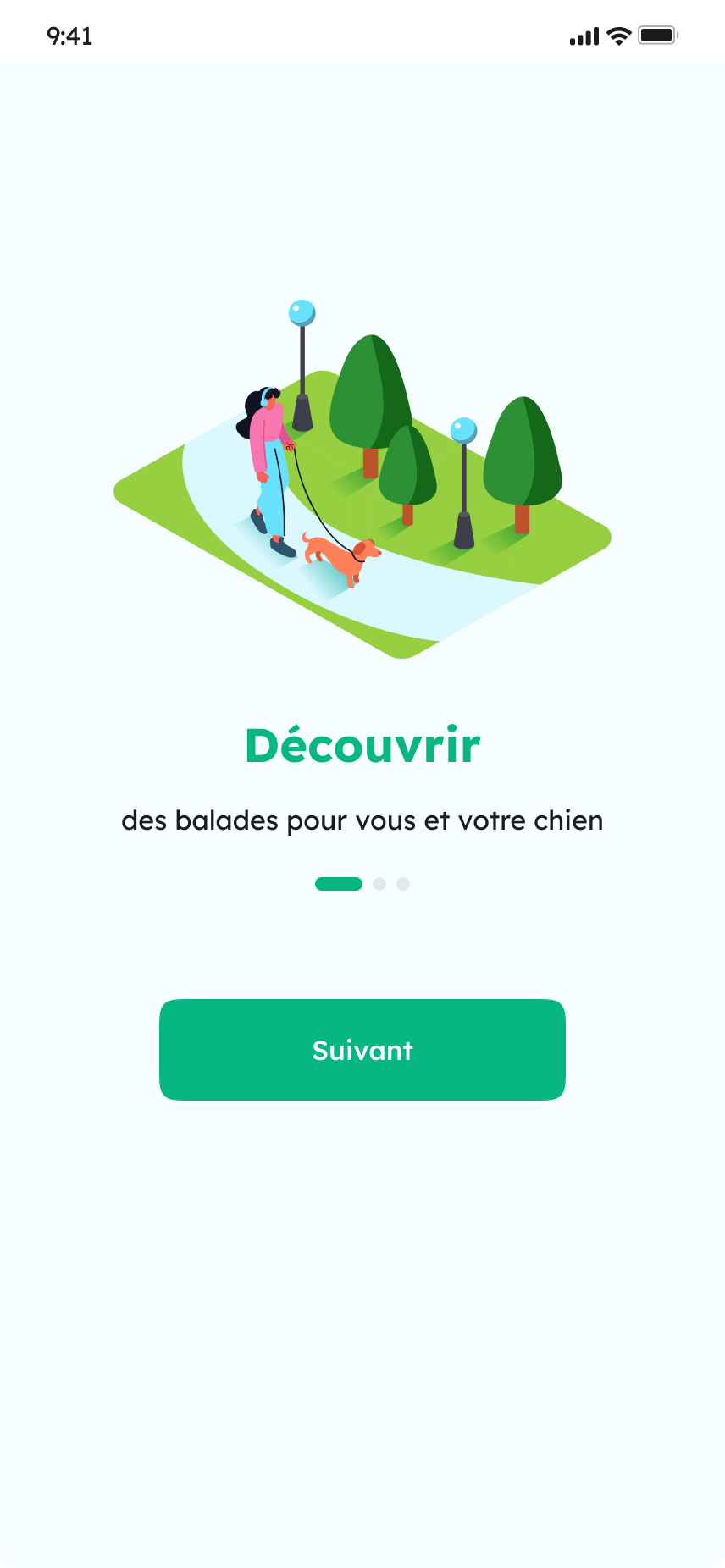725x1568 pixels.
Task: Jump to the second onboarding page dot
Action: 379,884
